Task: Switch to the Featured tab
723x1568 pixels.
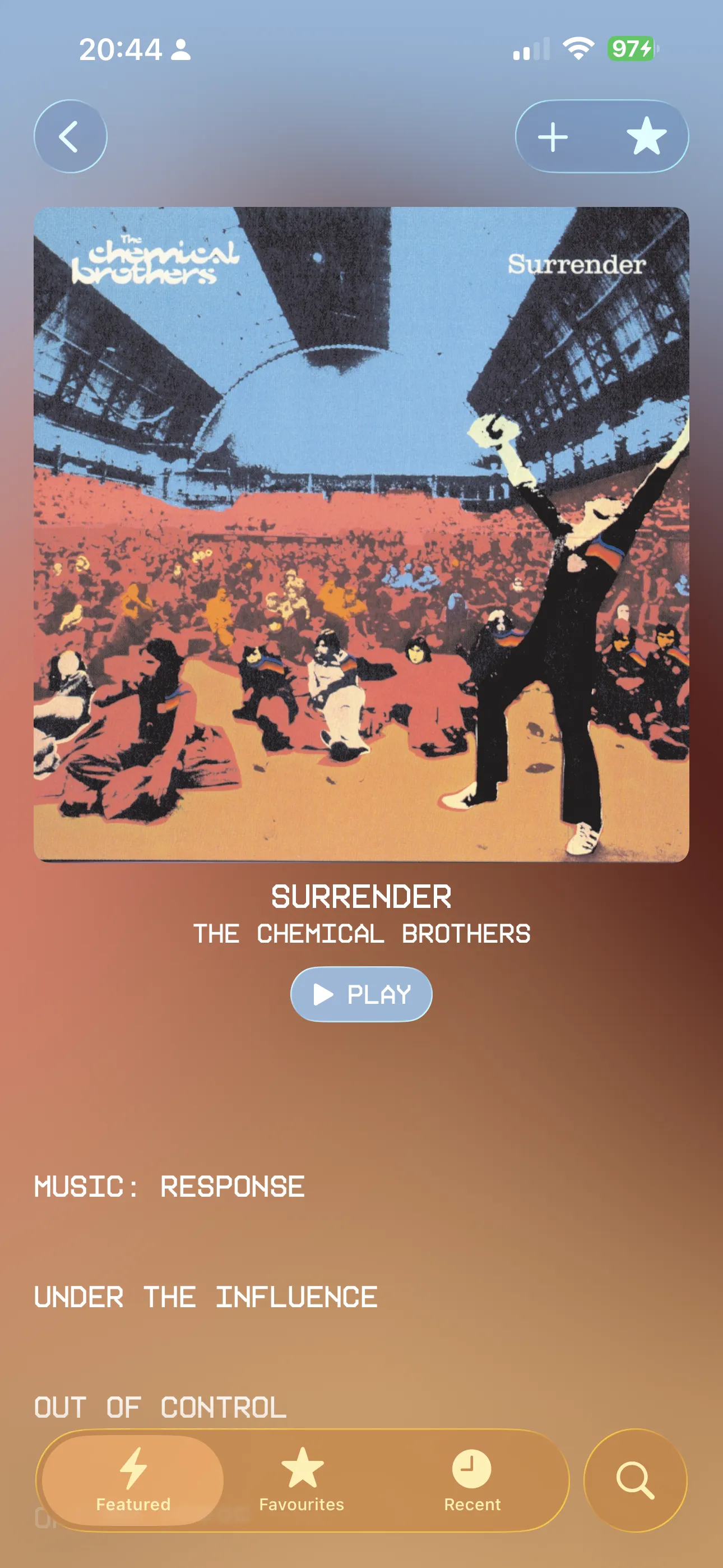Action: click(x=133, y=1480)
